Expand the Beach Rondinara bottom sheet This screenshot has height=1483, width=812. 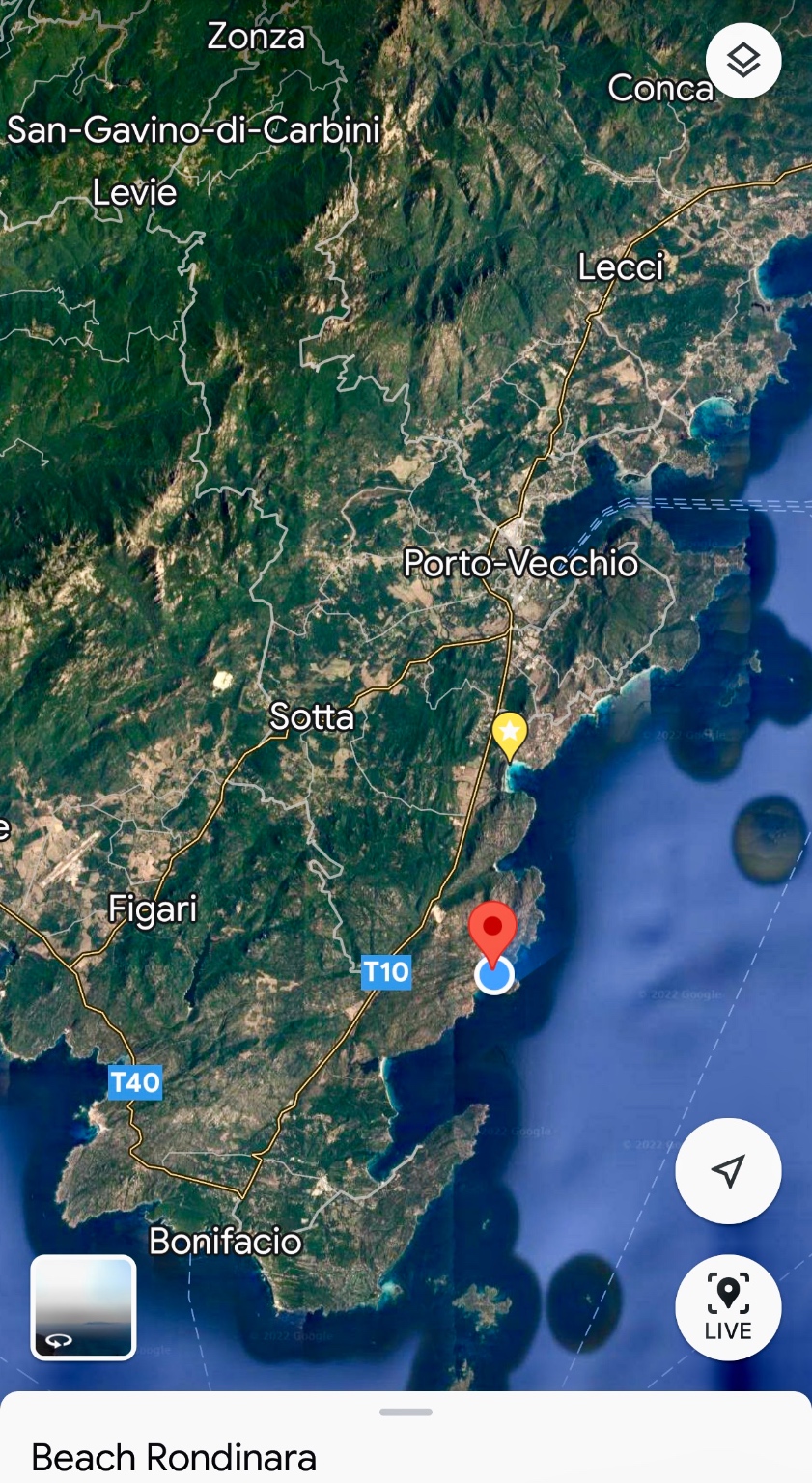pos(406,1412)
